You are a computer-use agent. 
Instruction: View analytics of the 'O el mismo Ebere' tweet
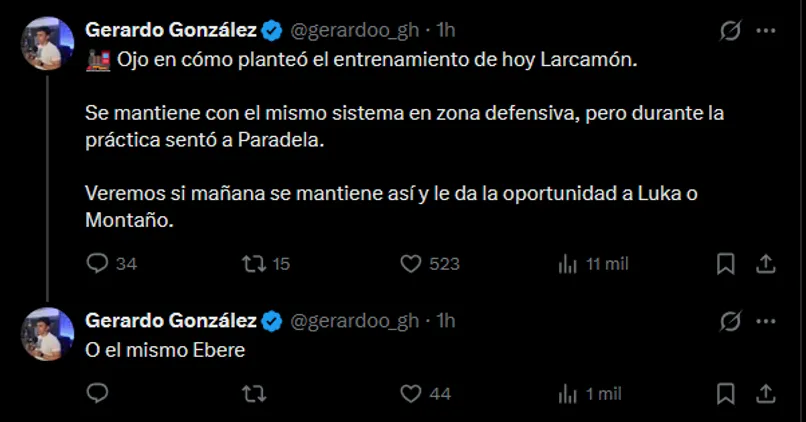pos(568,394)
